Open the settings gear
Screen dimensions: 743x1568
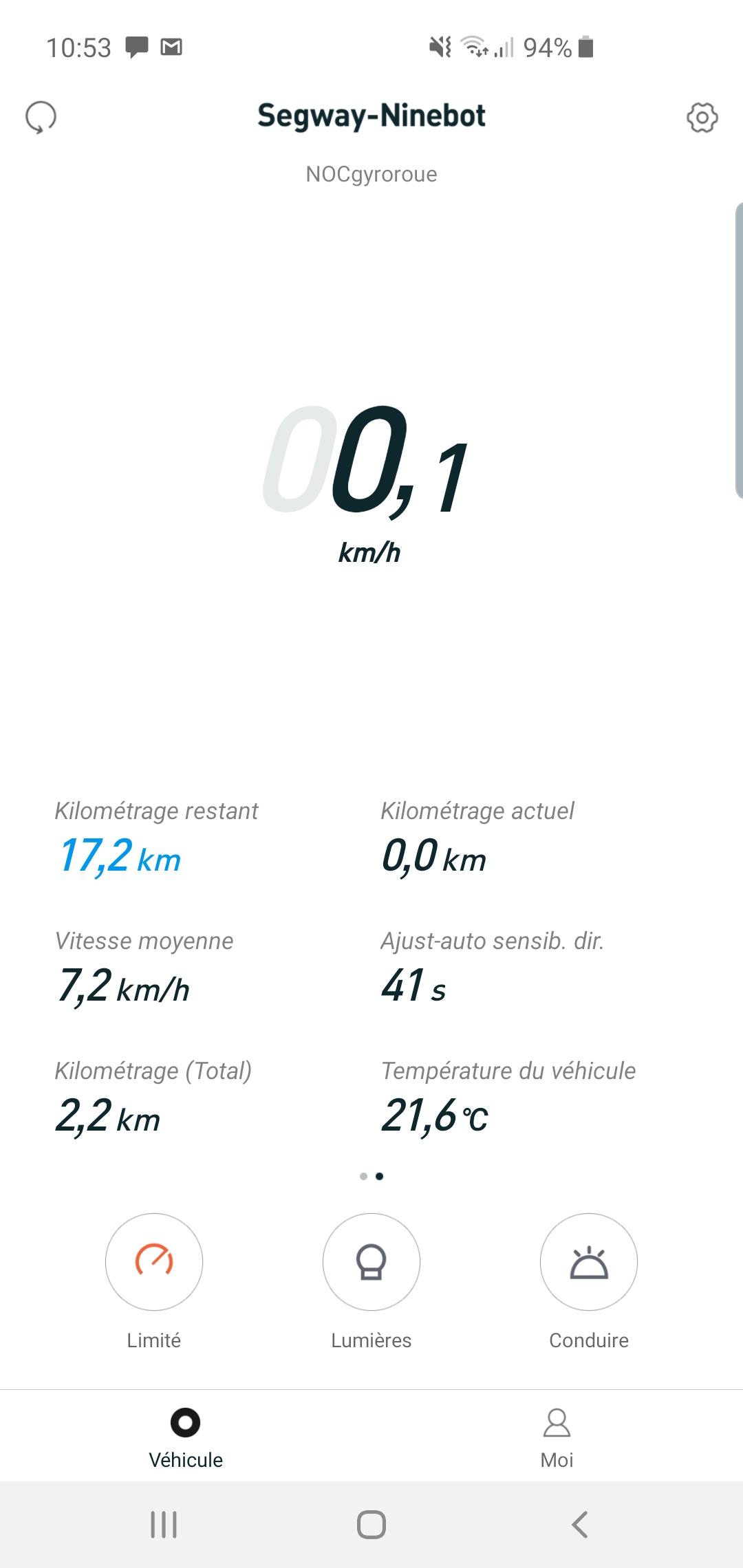(x=702, y=118)
